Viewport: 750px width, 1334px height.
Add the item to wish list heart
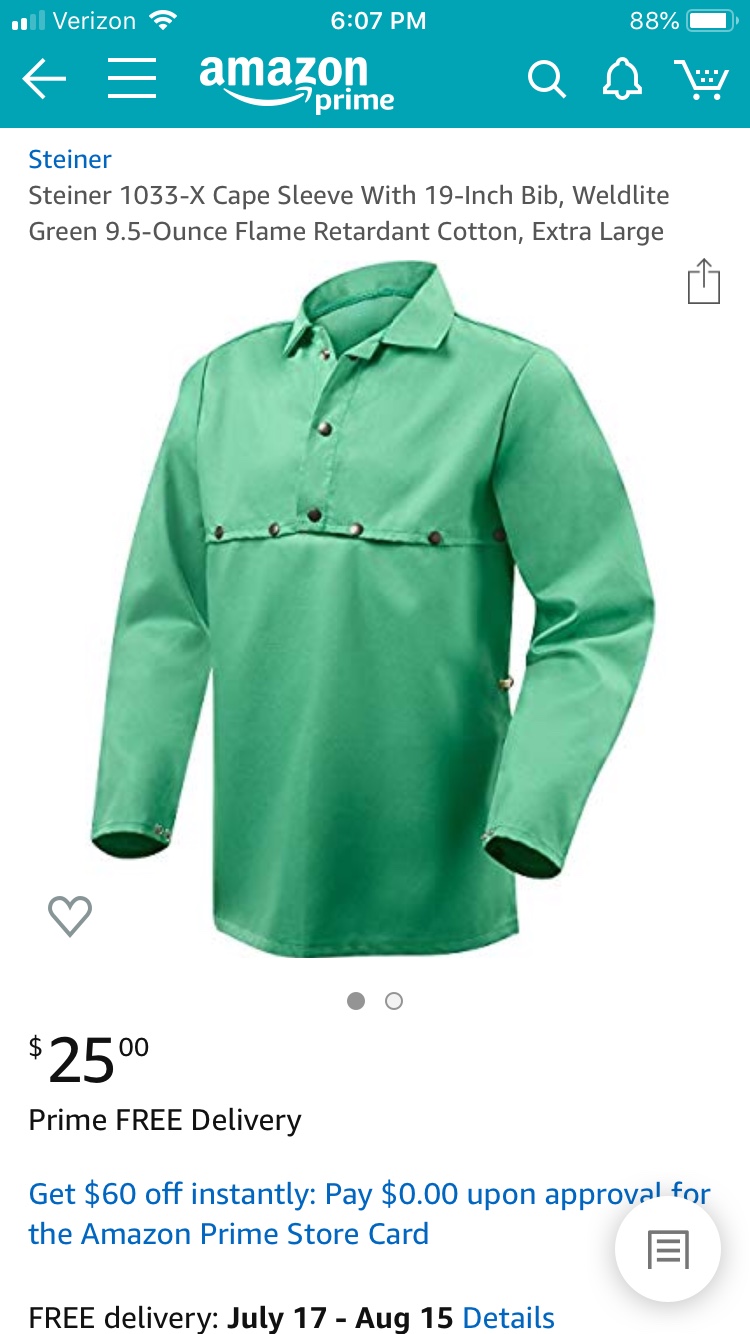[x=70, y=916]
